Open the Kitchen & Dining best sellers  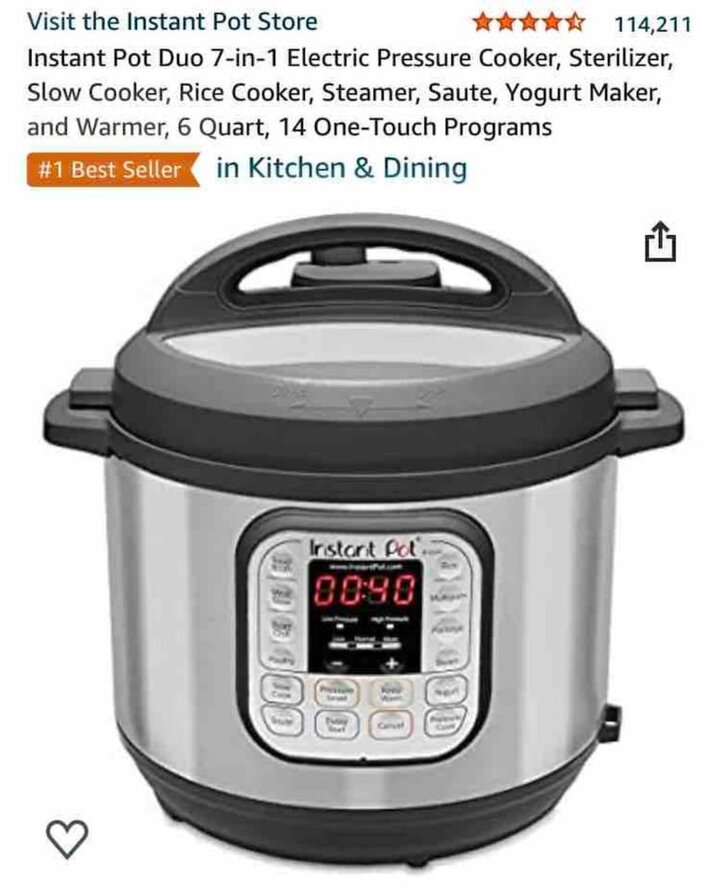[x=341, y=167]
